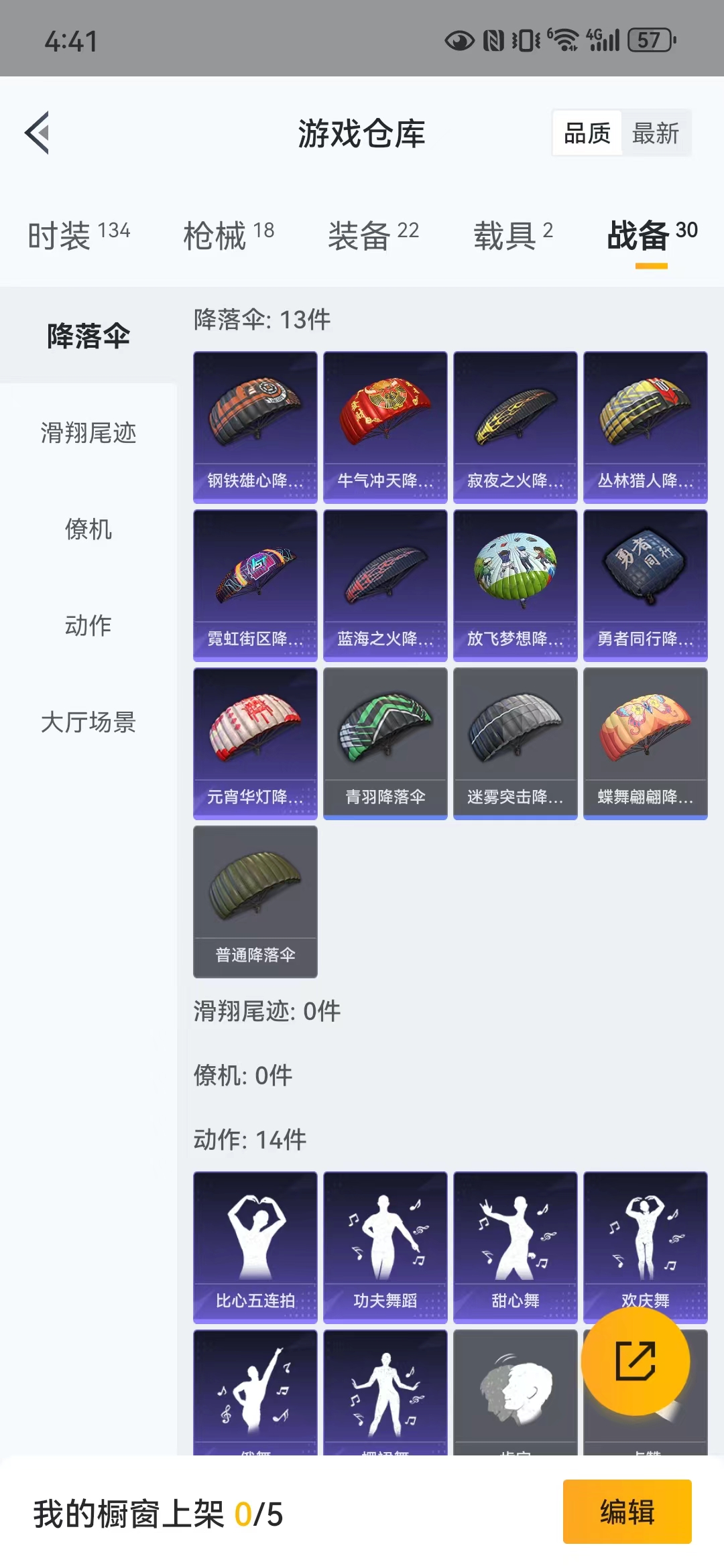This screenshot has width=724, height=1568.
Task: View the 放飞梦想 parachute item
Action: click(516, 586)
